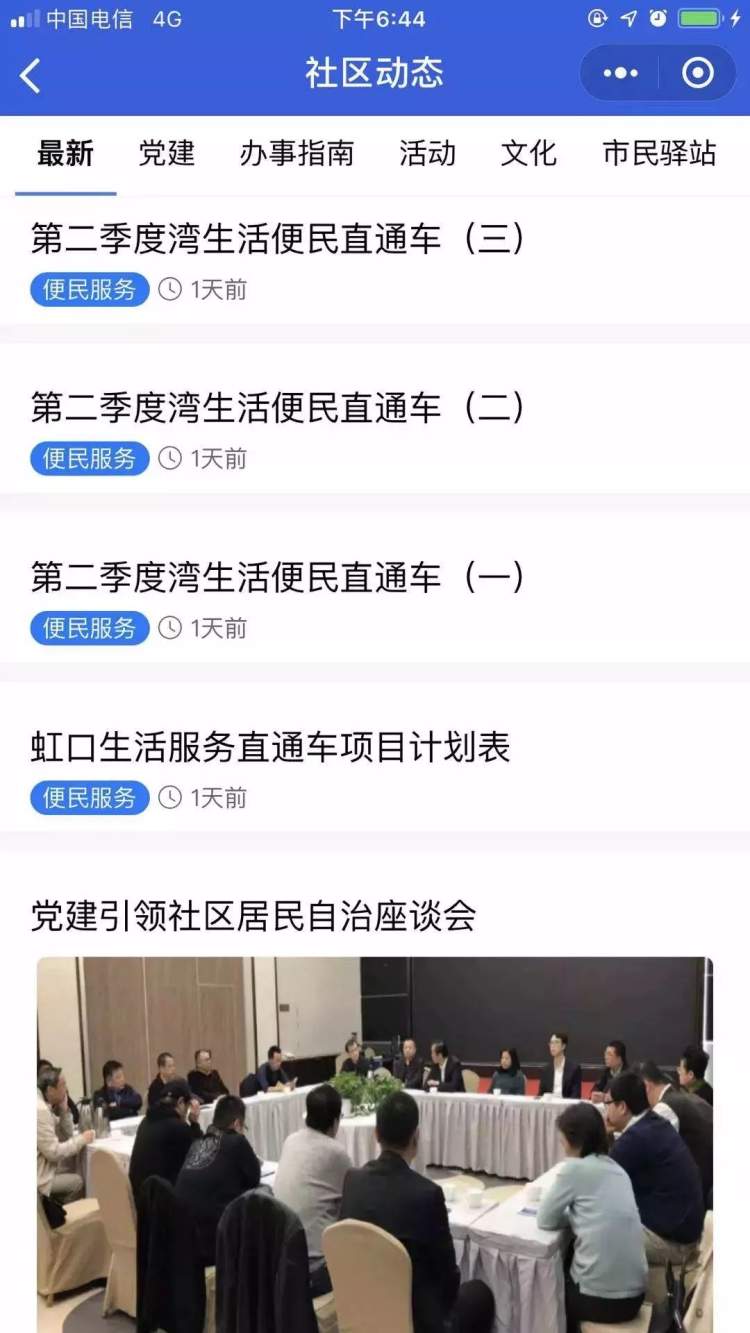
Task: View 虹口生活服务直通车项目计划表 post
Action: point(271,747)
